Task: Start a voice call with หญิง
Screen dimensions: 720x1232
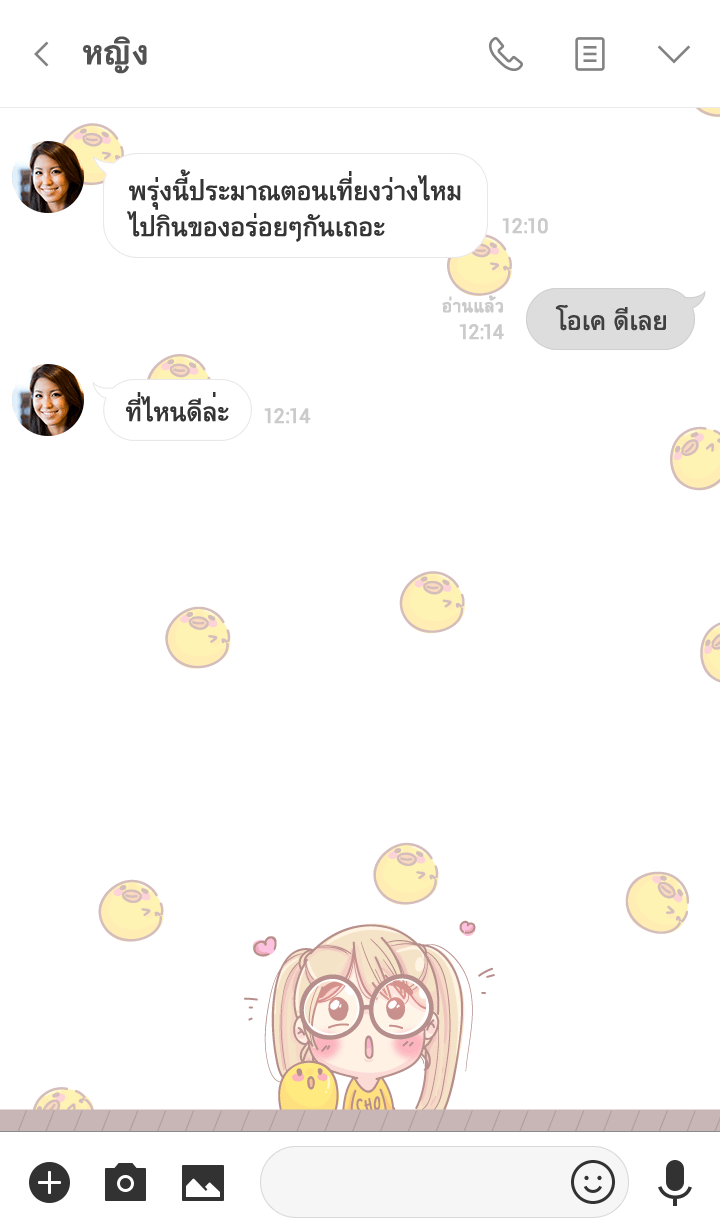Action: [x=505, y=54]
